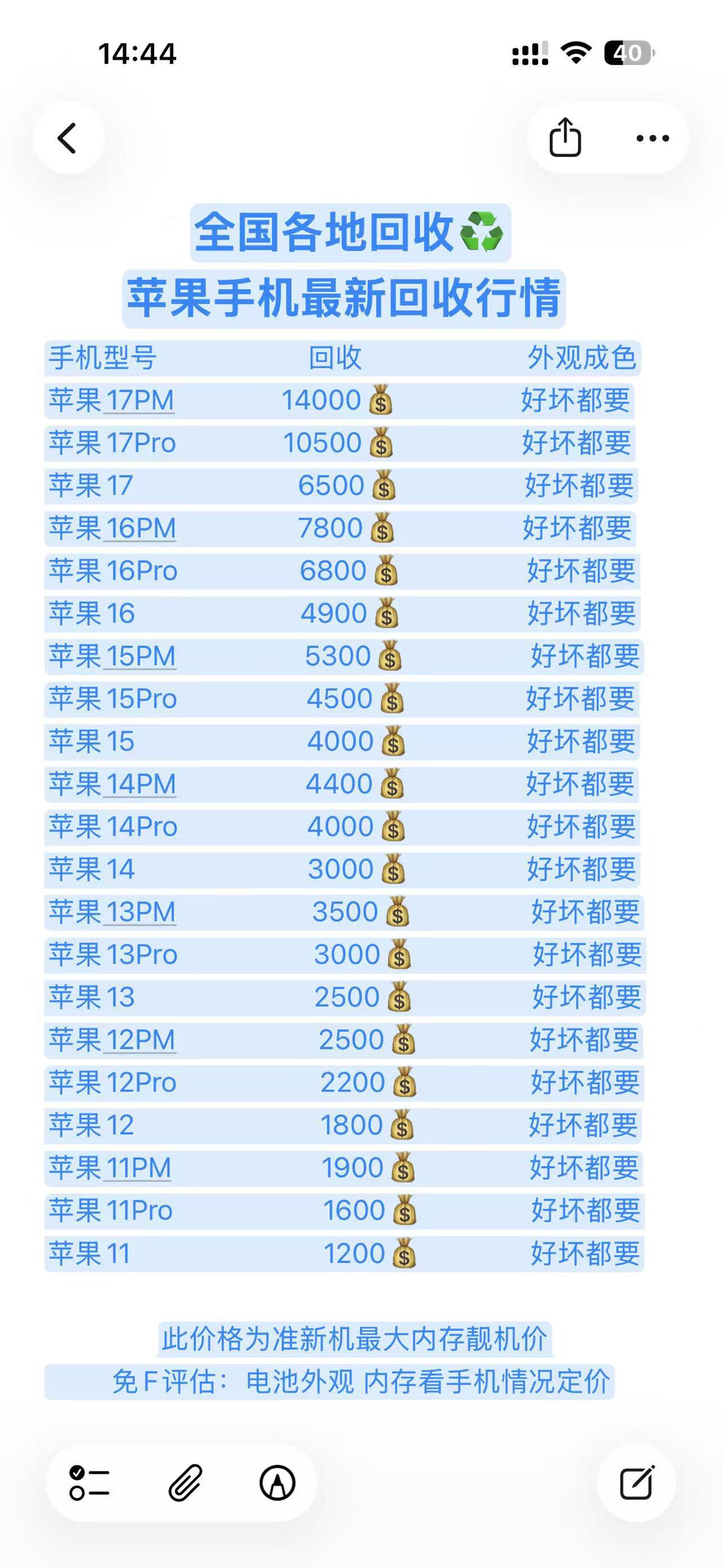Open the share sheet
Viewport: 722px width, 1568px height.
(x=566, y=138)
